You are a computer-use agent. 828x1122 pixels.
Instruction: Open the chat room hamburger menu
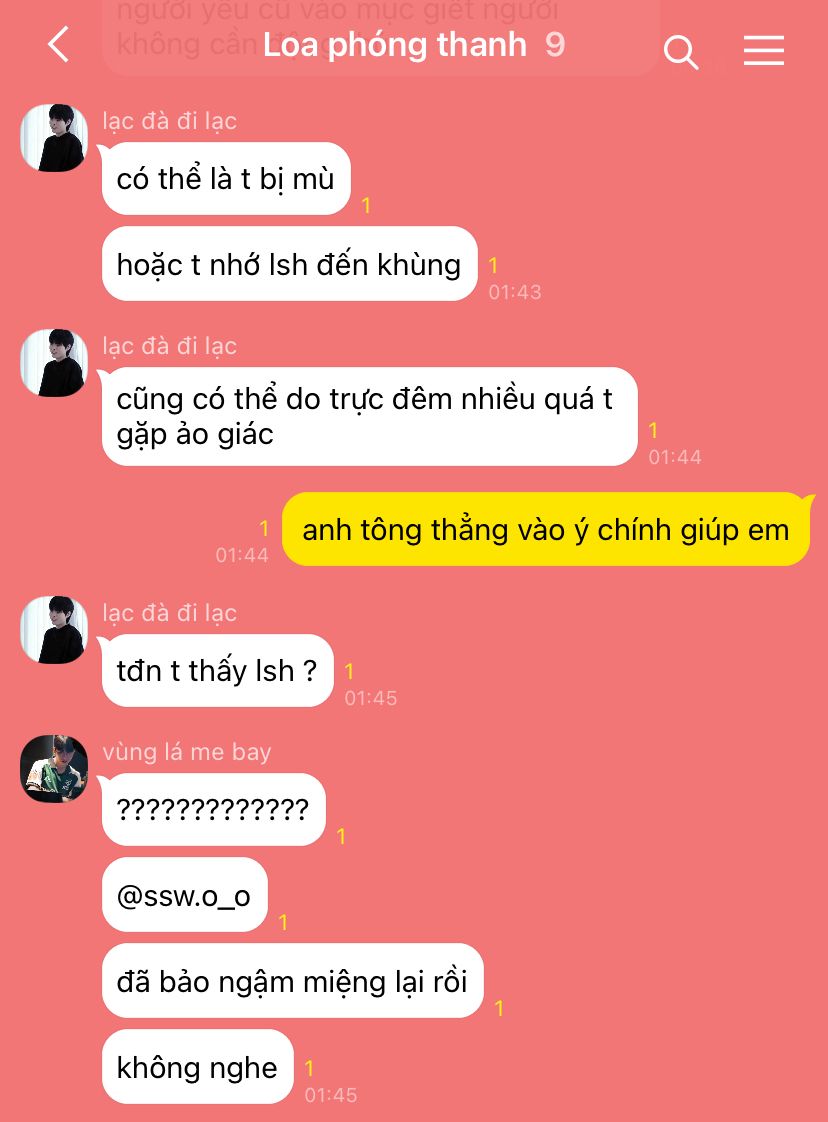pyautogui.click(x=764, y=51)
